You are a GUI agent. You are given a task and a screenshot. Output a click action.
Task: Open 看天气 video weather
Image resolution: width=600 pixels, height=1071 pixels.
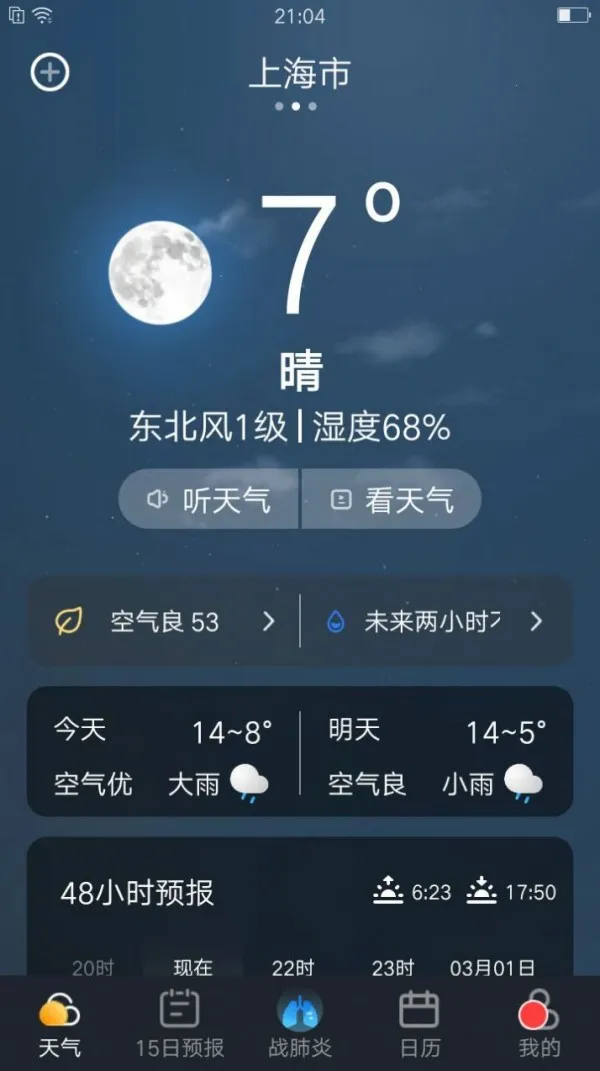tap(391, 499)
